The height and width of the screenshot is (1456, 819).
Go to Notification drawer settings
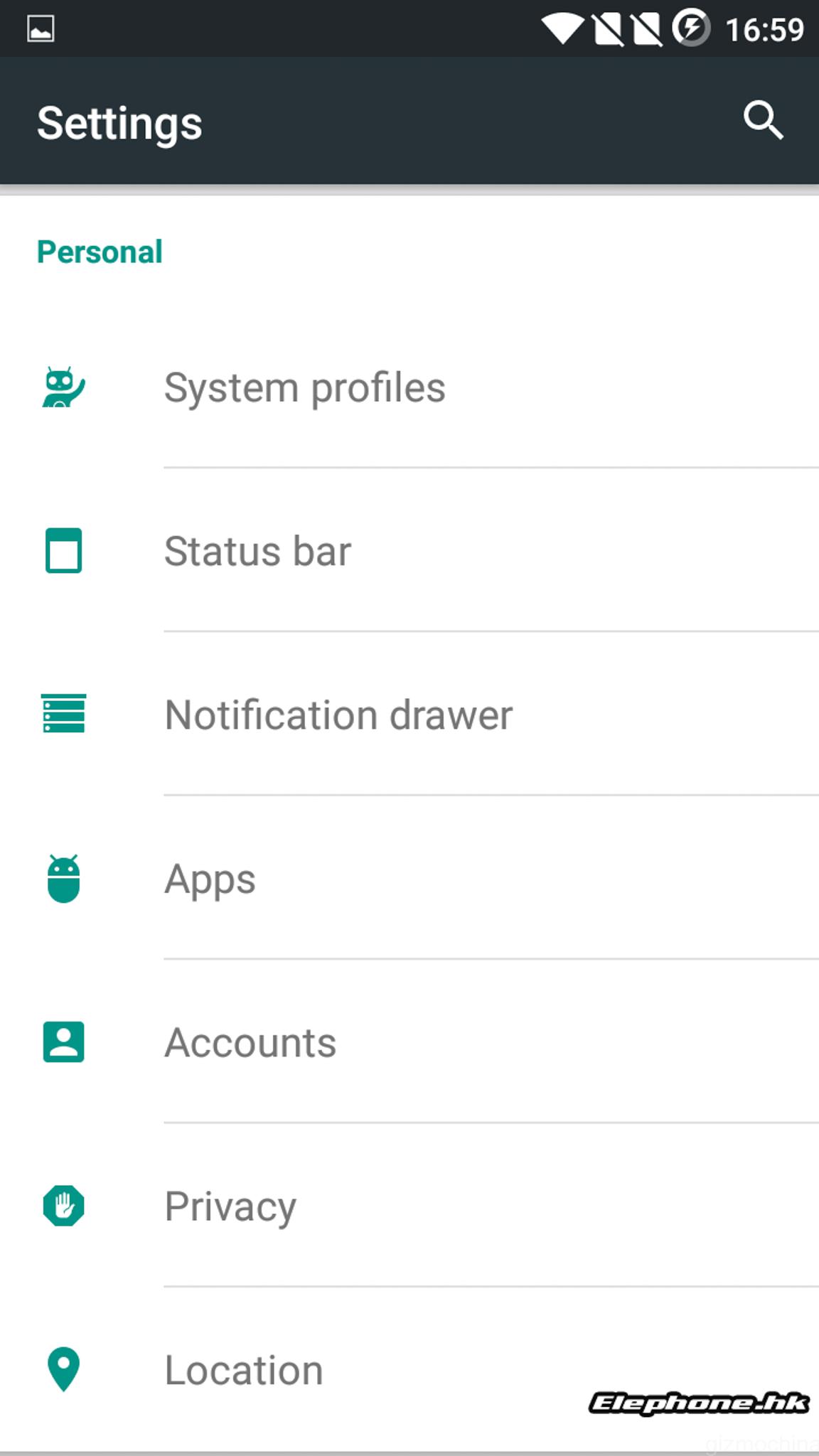pyautogui.click(x=409, y=714)
